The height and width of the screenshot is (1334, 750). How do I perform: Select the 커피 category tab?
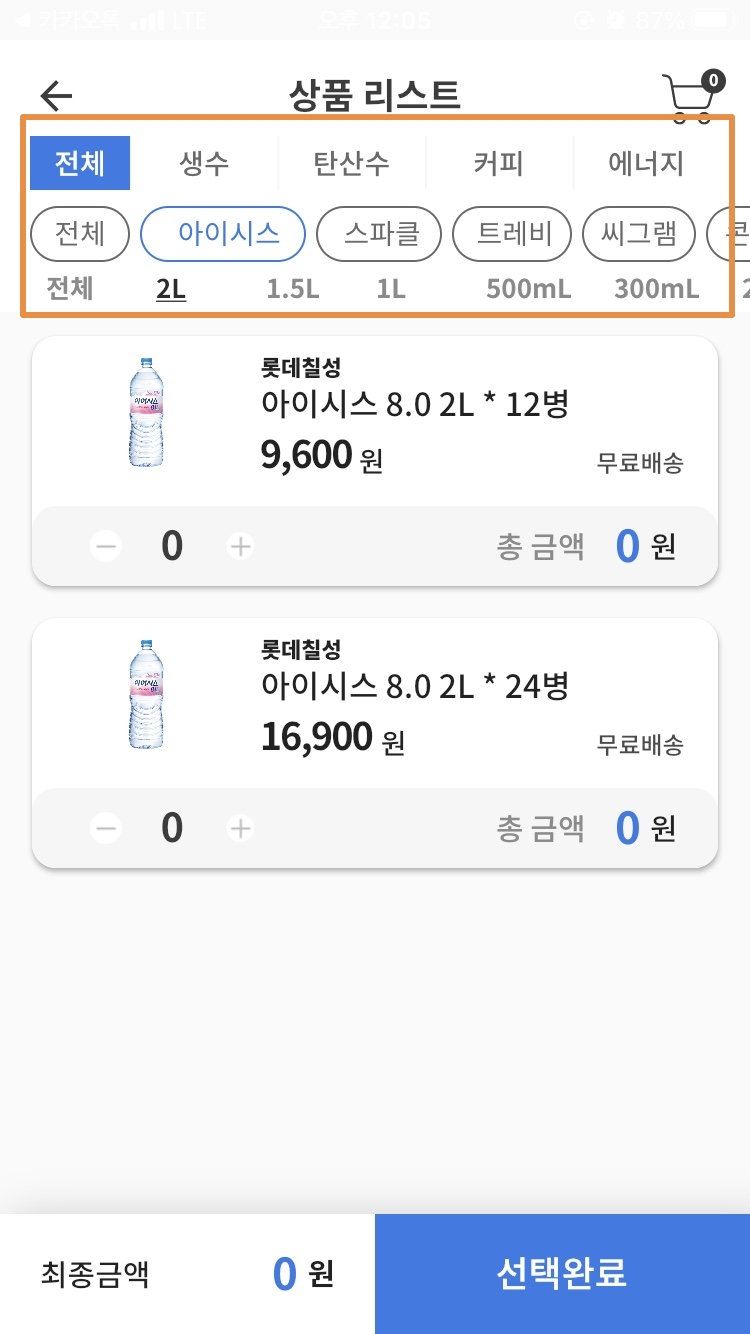(x=498, y=163)
